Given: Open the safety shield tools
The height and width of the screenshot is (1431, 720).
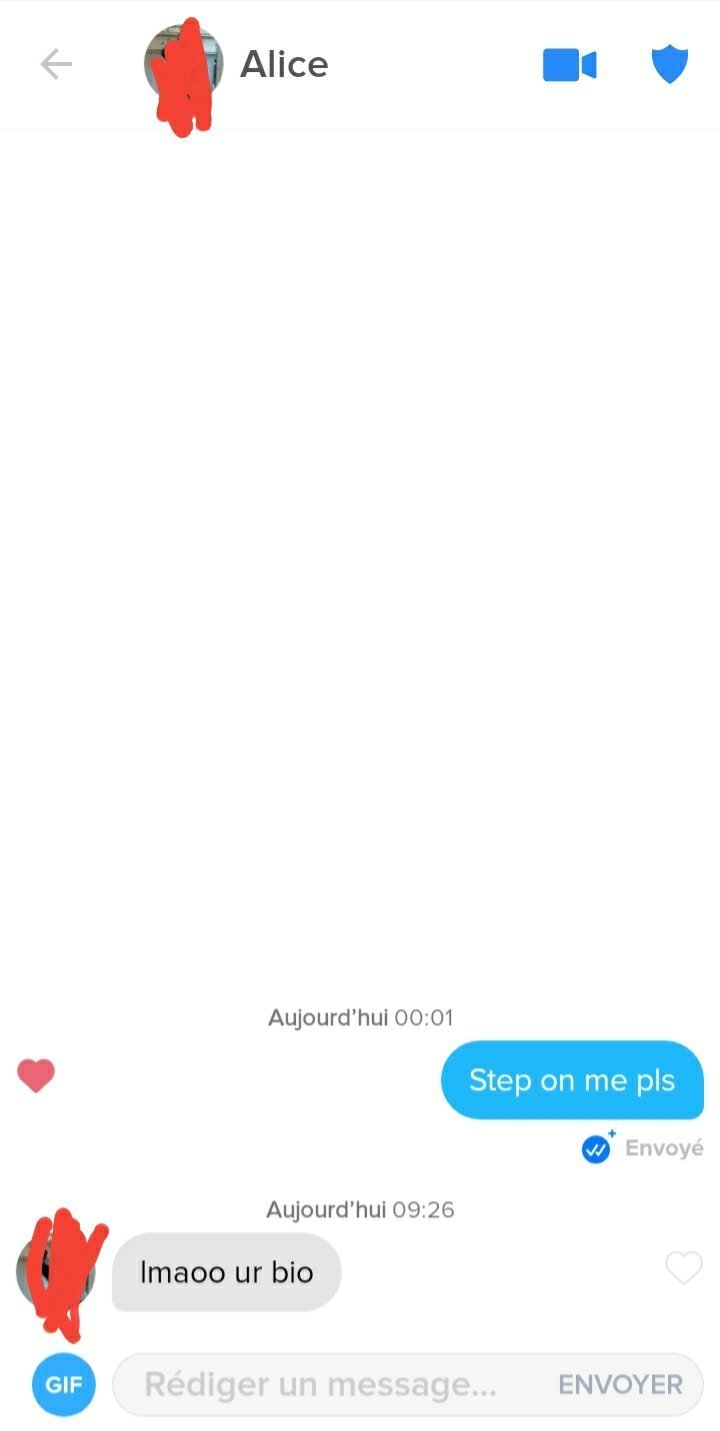Looking at the screenshot, I should tap(670, 65).
